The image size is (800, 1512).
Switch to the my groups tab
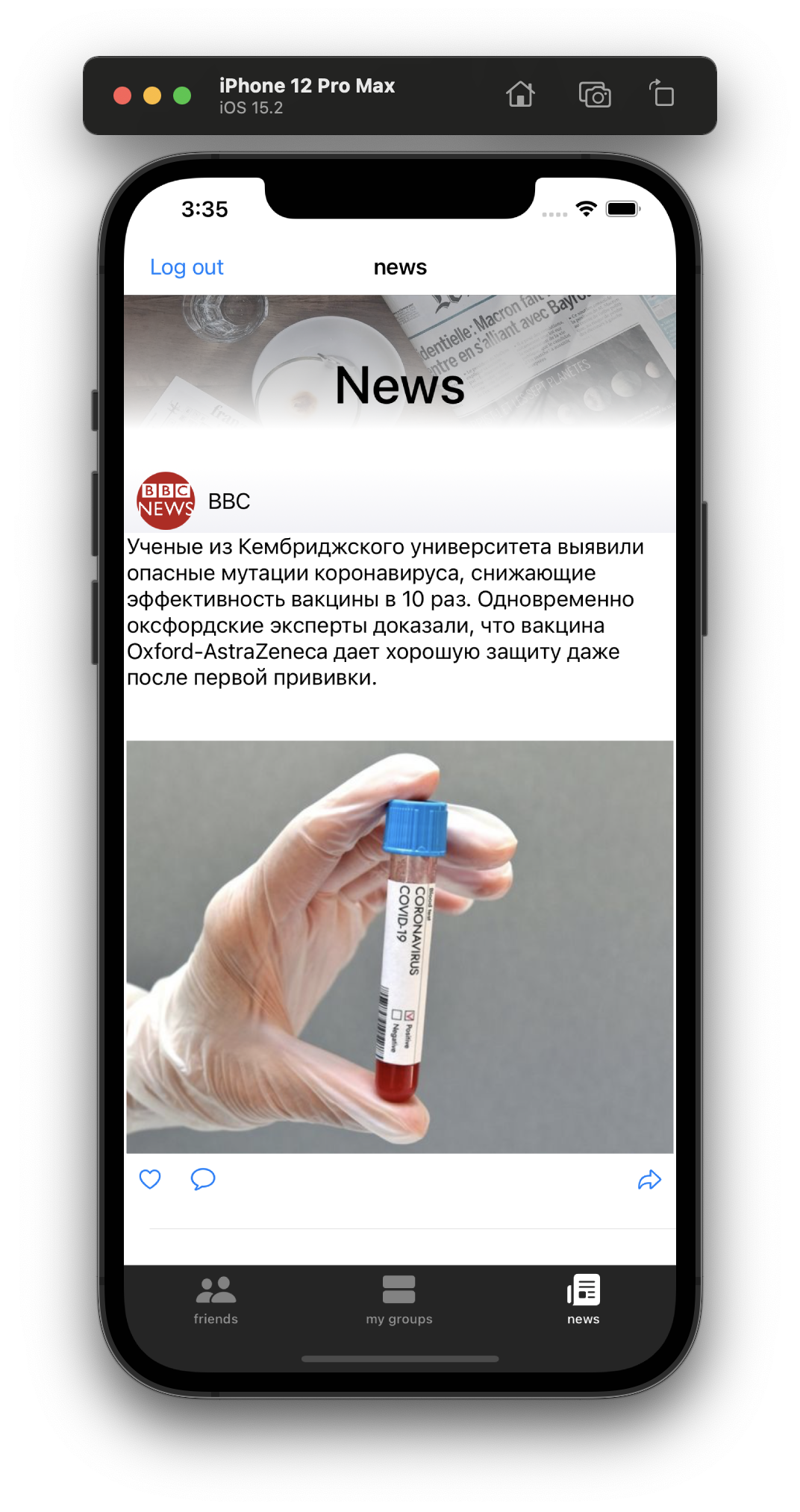pyautogui.click(x=399, y=1299)
